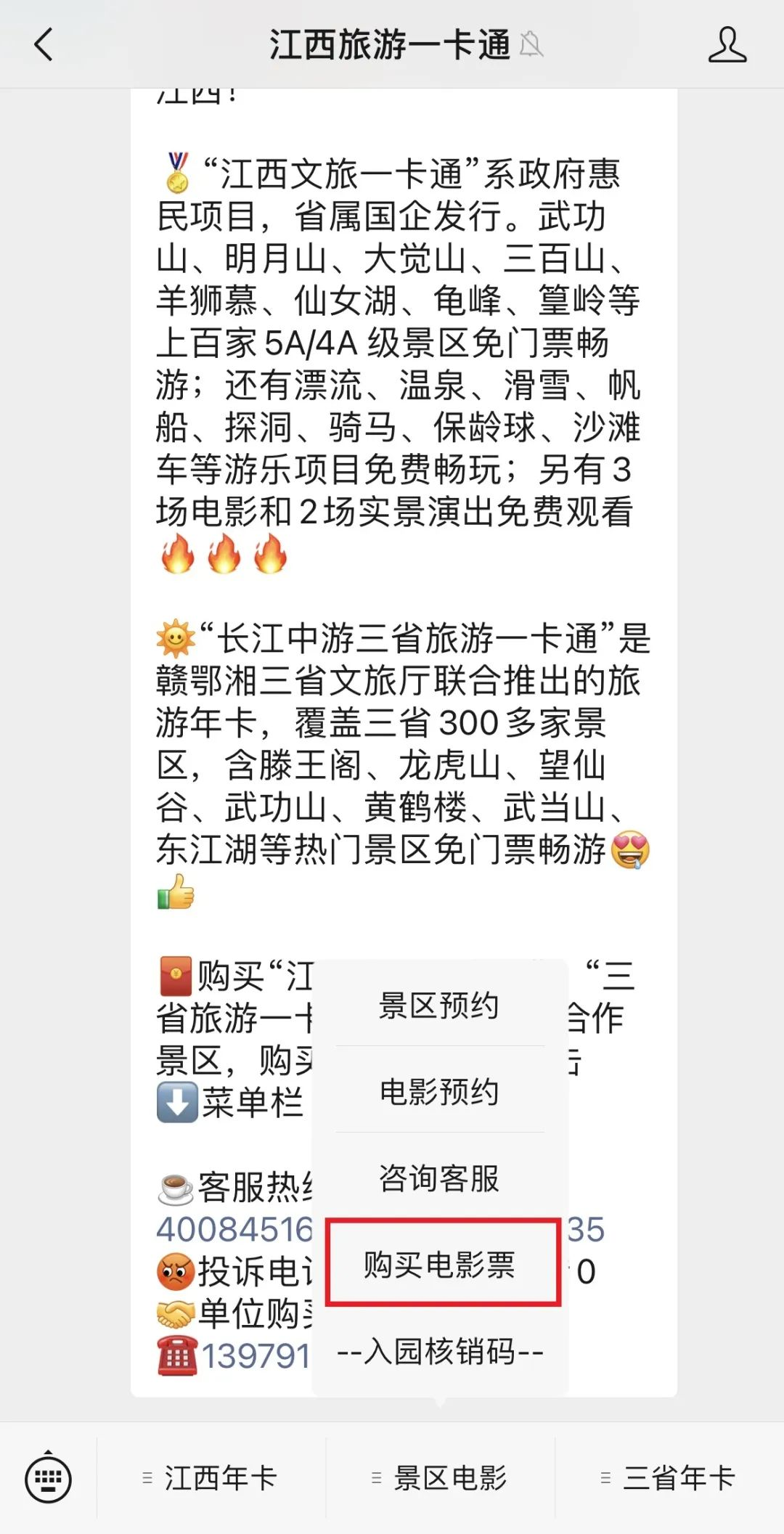Open the 入园核销码 menu entry

pyautogui.click(x=439, y=1351)
